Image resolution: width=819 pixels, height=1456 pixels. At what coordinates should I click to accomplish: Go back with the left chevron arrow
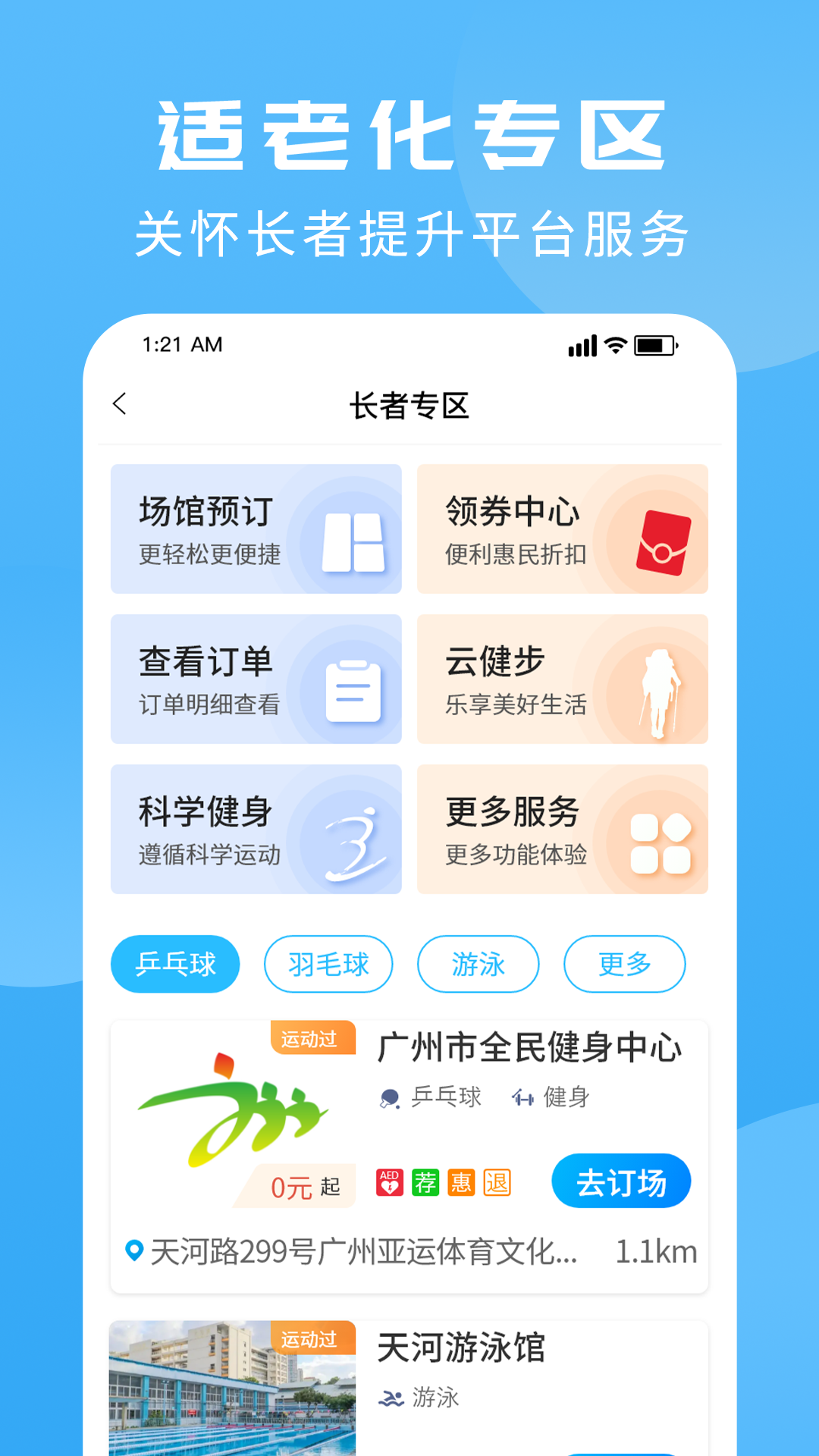pos(121,404)
